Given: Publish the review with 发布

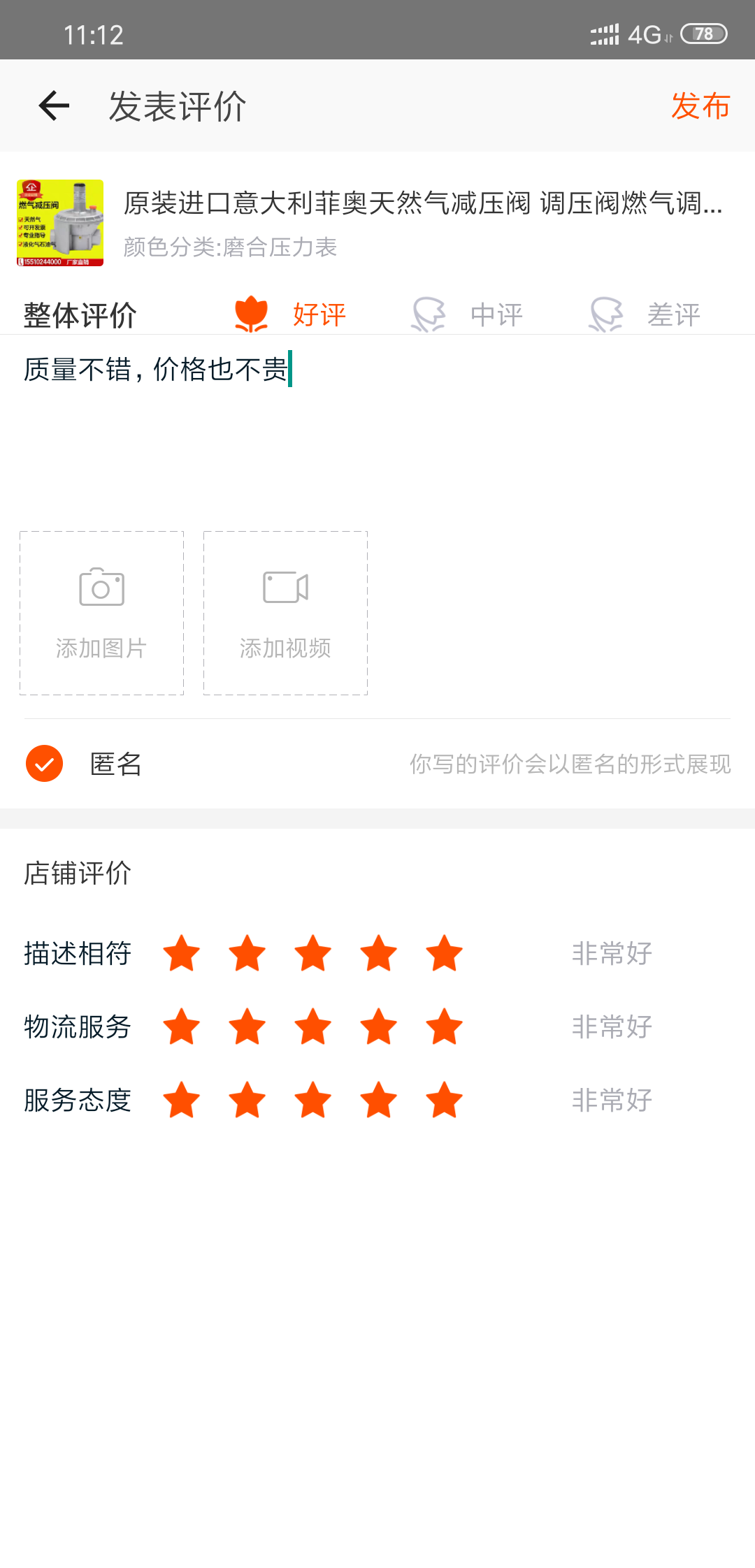Looking at the screenshot, I should point(700,106).
